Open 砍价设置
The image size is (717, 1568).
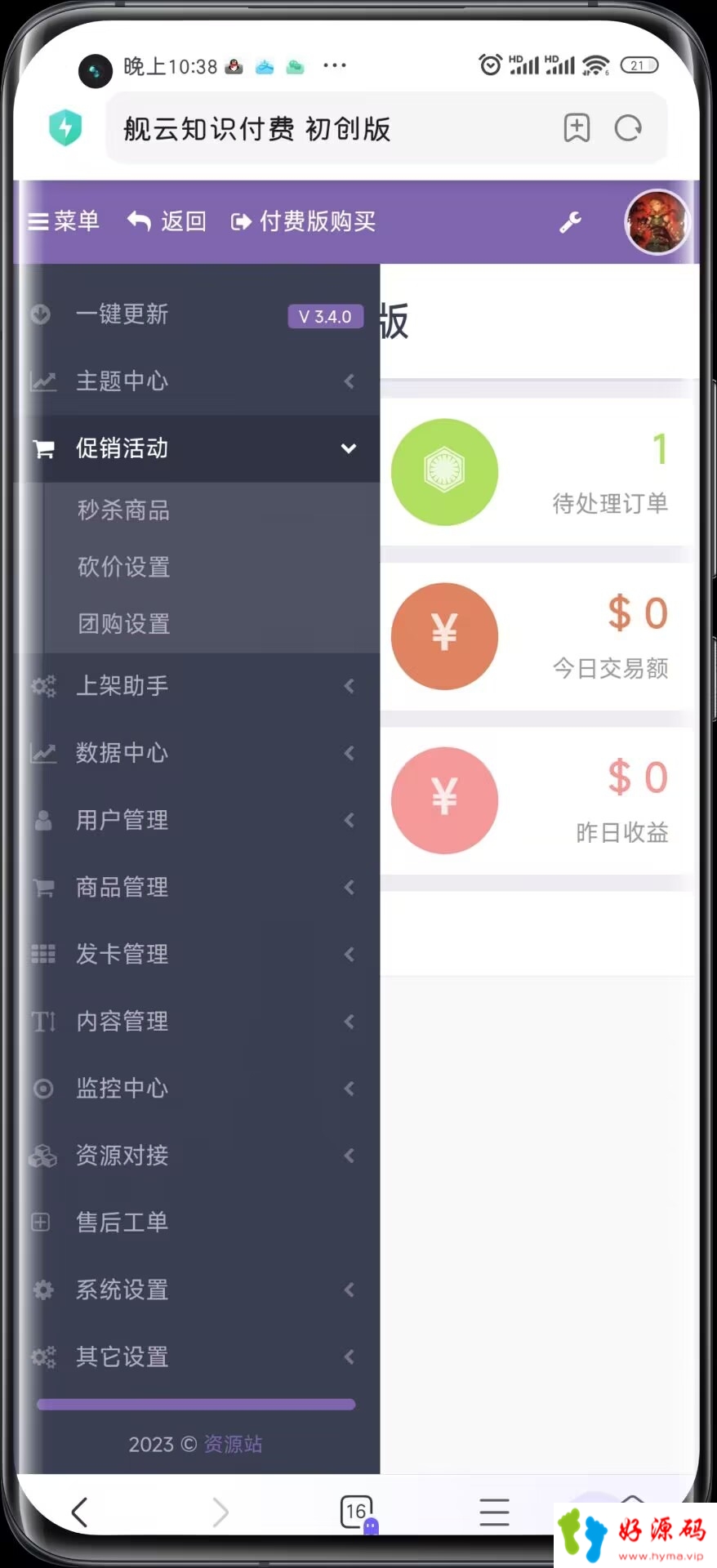click(x=124, y=567)
